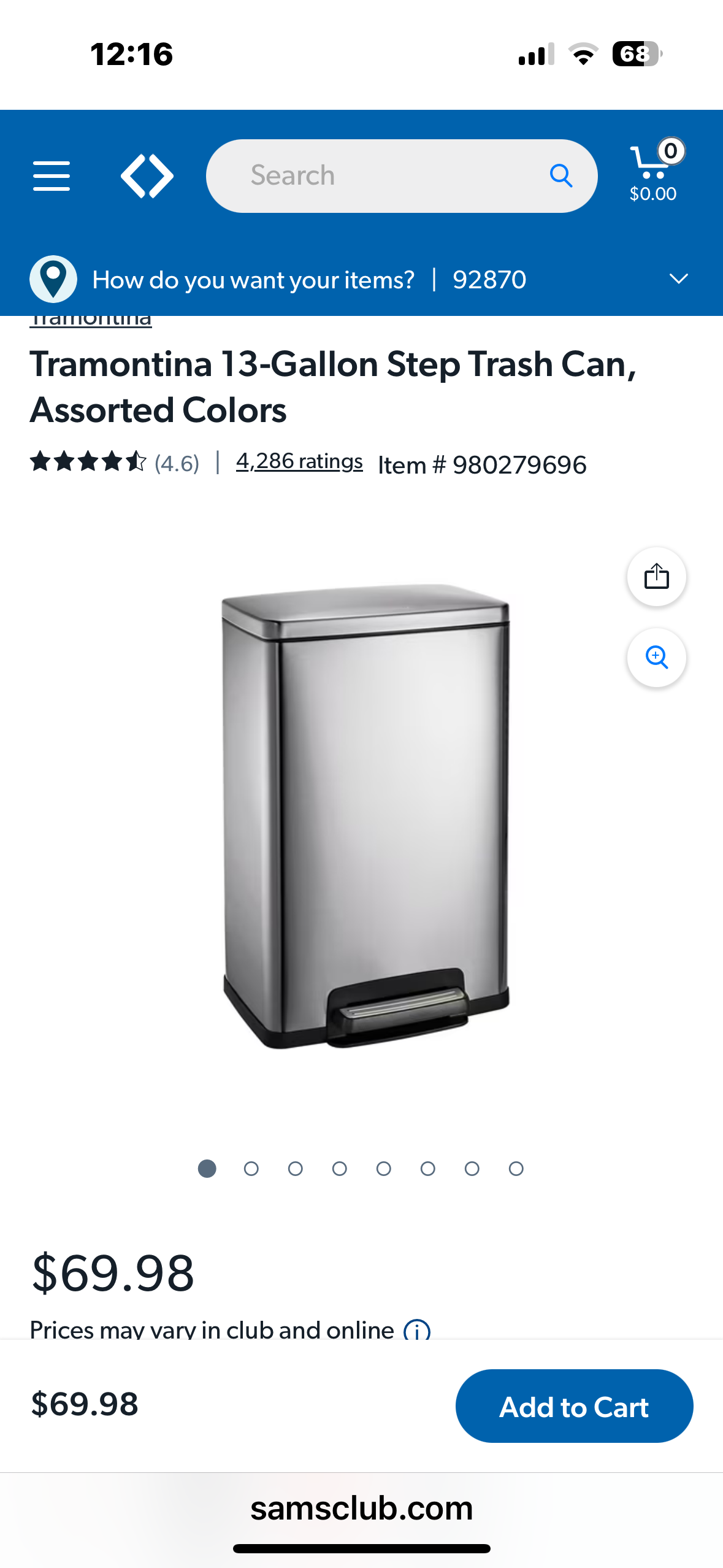View the 4,286 ratings
723x1568 pixels.
(299, 461)
